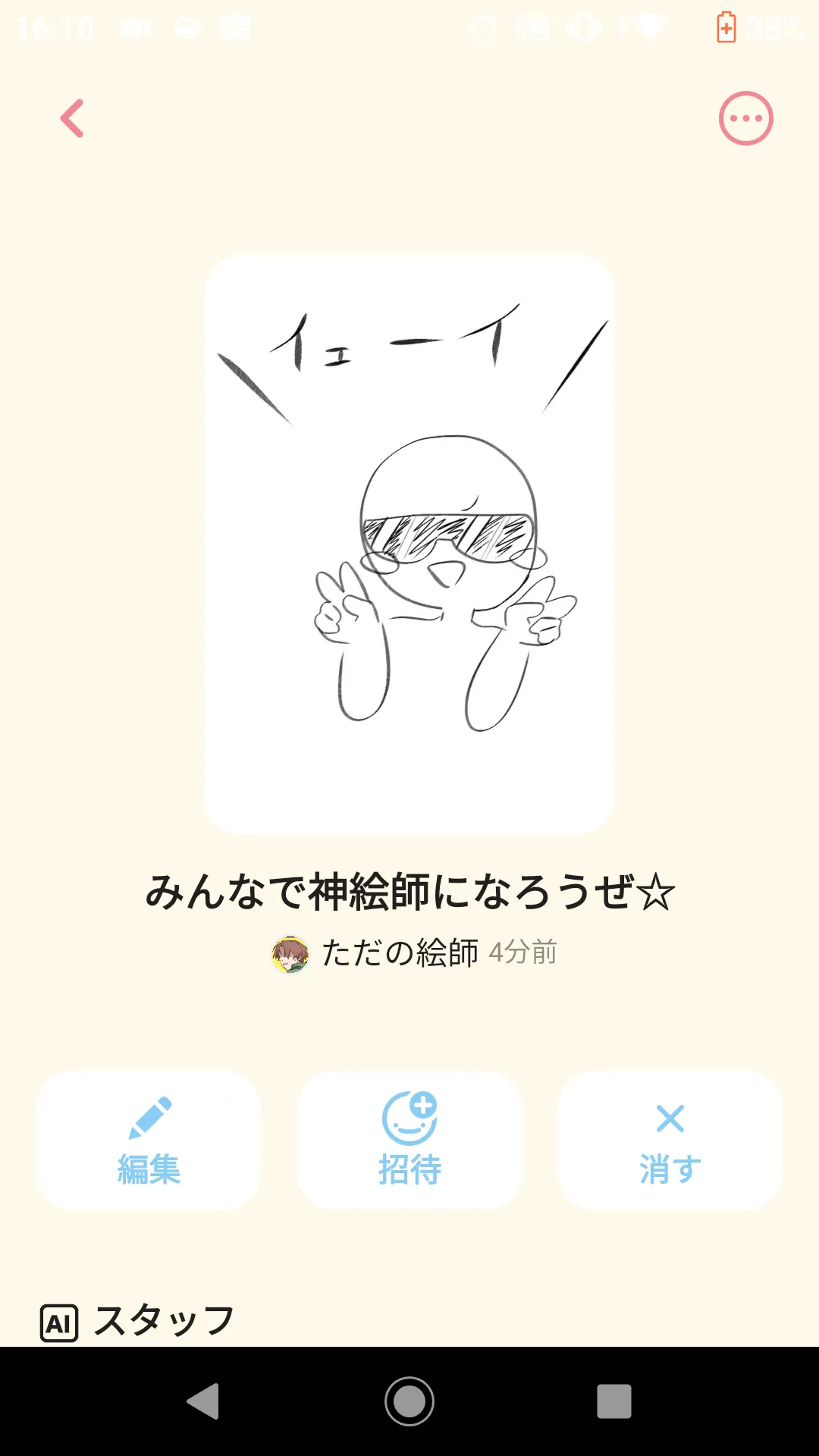Screen dimensions: 819x1456
Task: Open recent apps from navigation bar
Action: [x=613, y=1401]
